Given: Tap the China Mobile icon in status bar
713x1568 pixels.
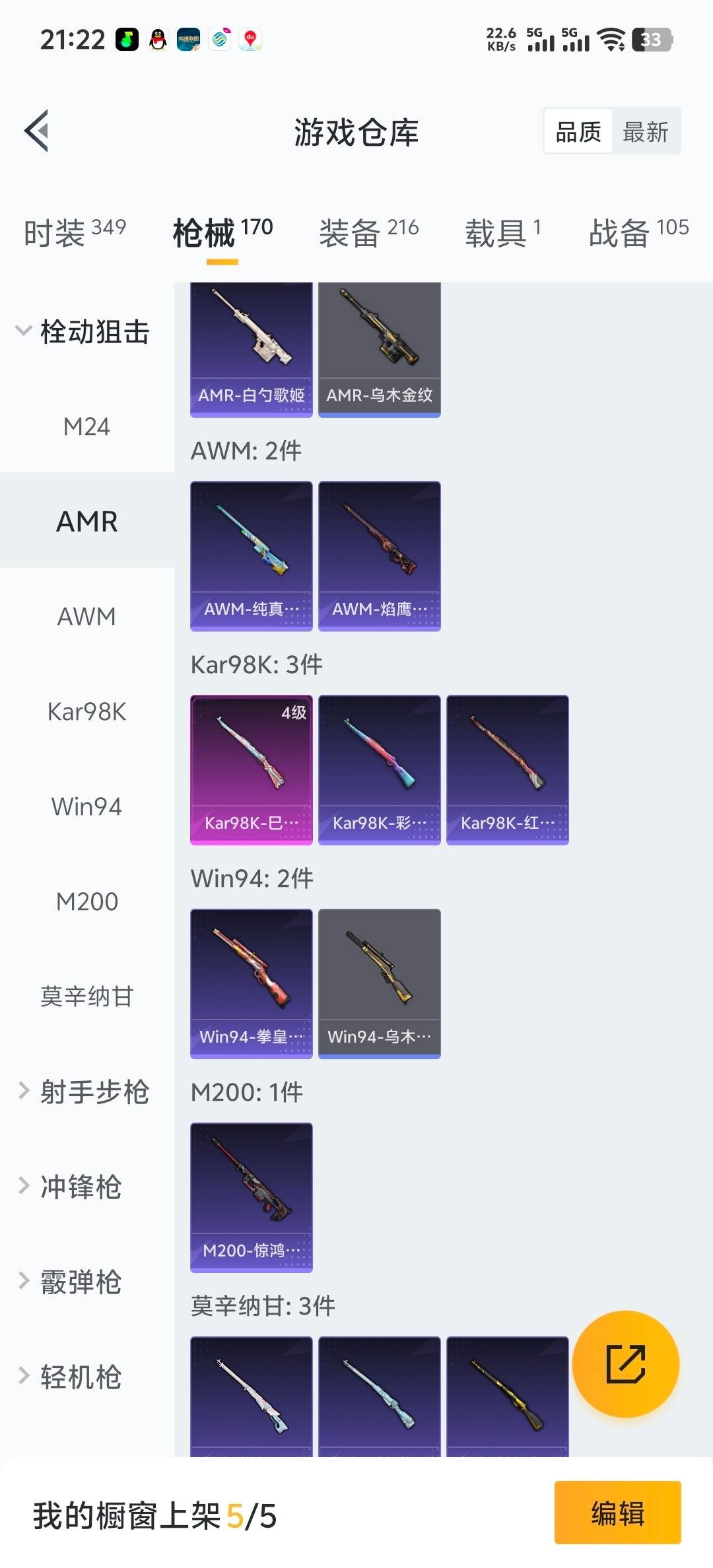Looking at the screenshot, I should tap(220, 40).
